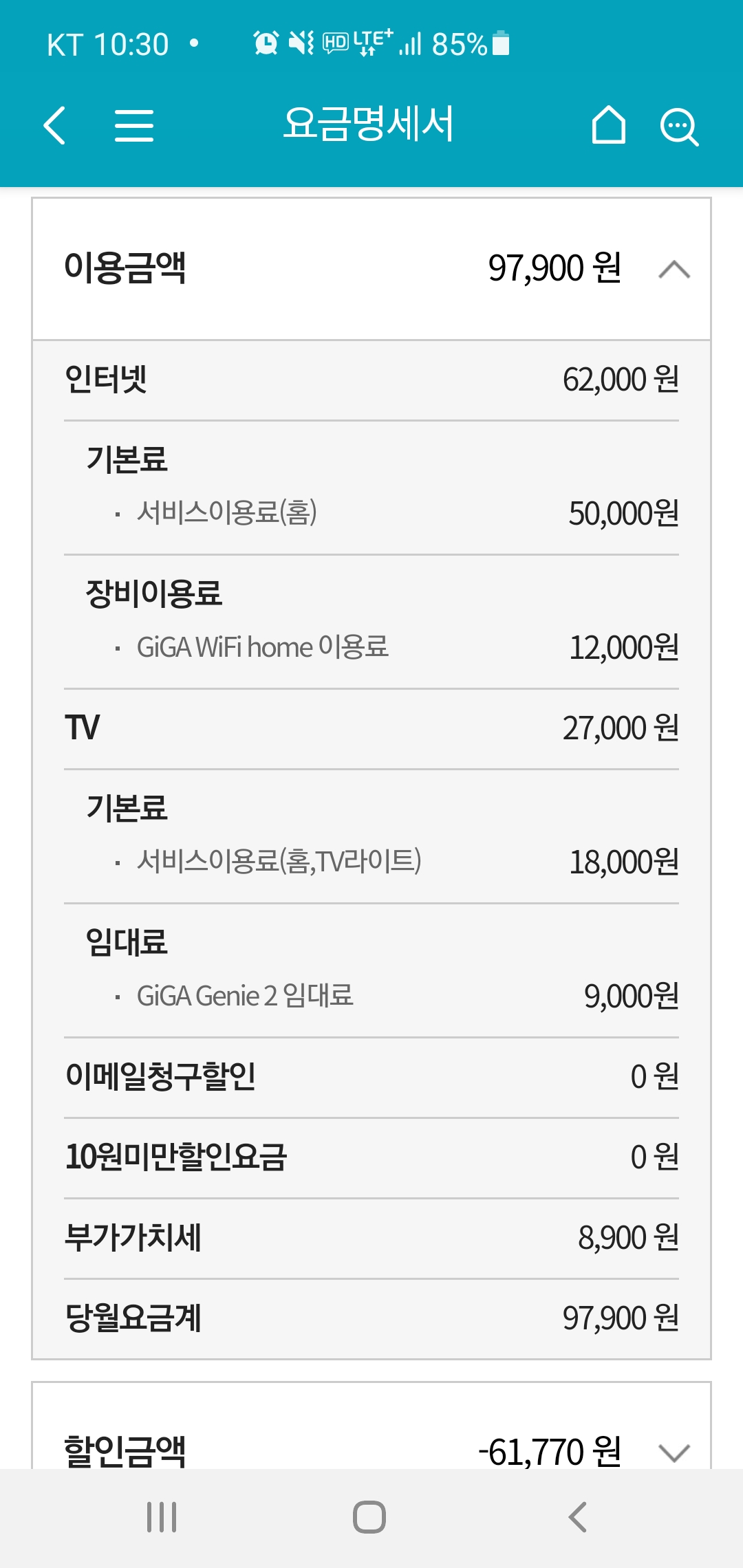Go back from the 요금명세서 page
743x1568 pixels.
pyautogui.click(x=55, y=125)
